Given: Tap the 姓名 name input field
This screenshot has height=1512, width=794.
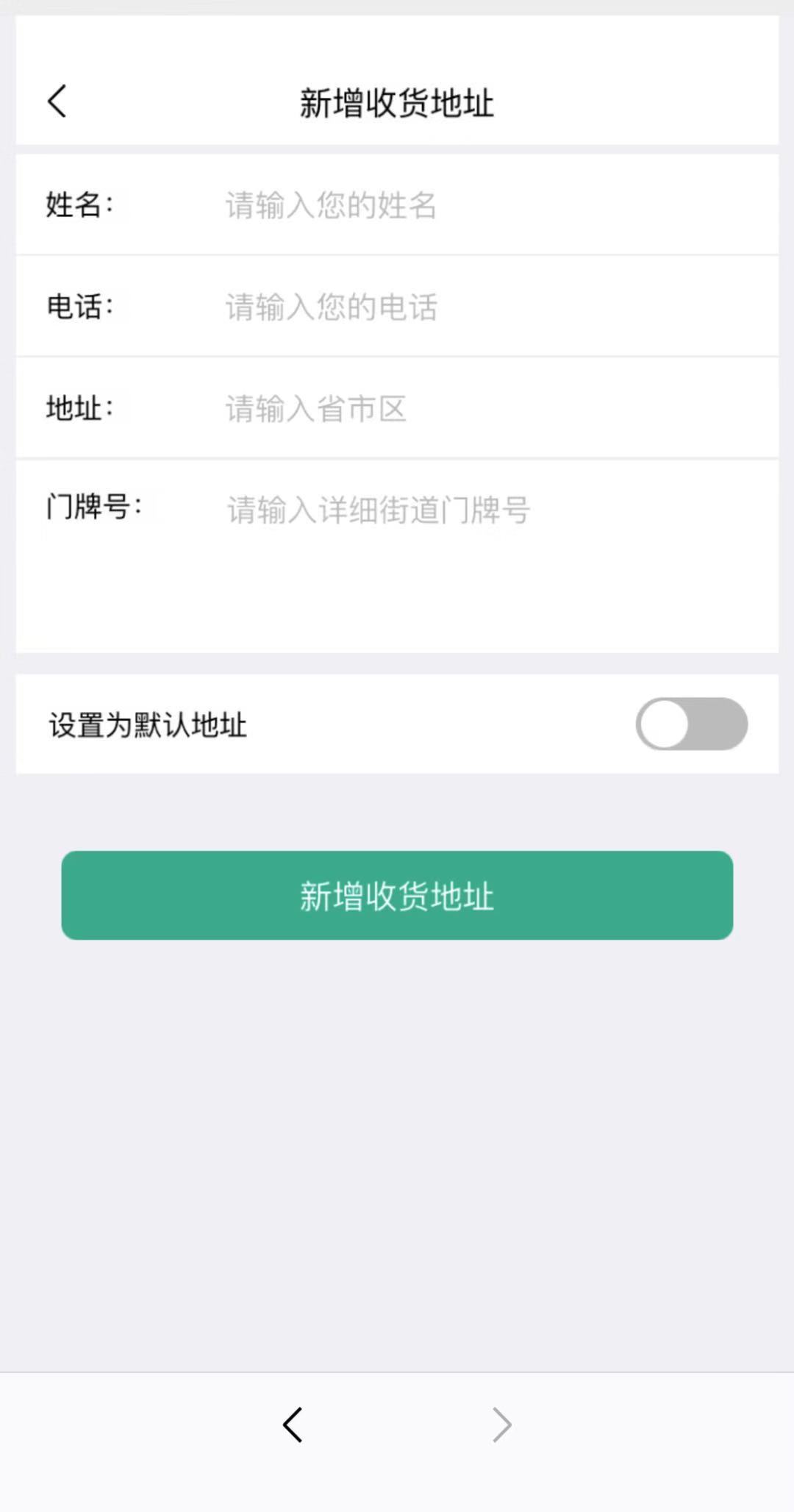Looking at the screenshot, I should tap(485, 205).
